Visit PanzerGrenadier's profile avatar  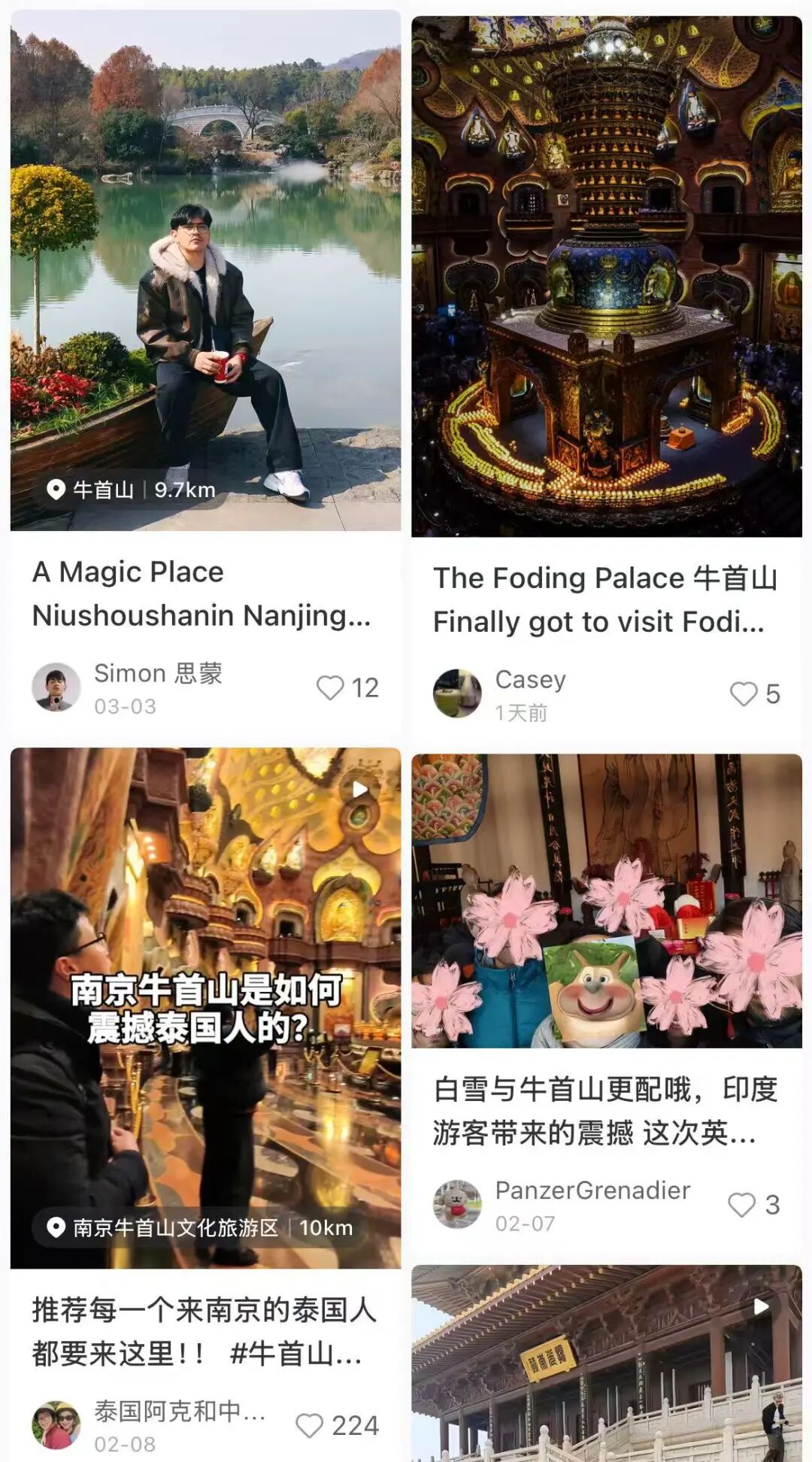(457, 1204)
